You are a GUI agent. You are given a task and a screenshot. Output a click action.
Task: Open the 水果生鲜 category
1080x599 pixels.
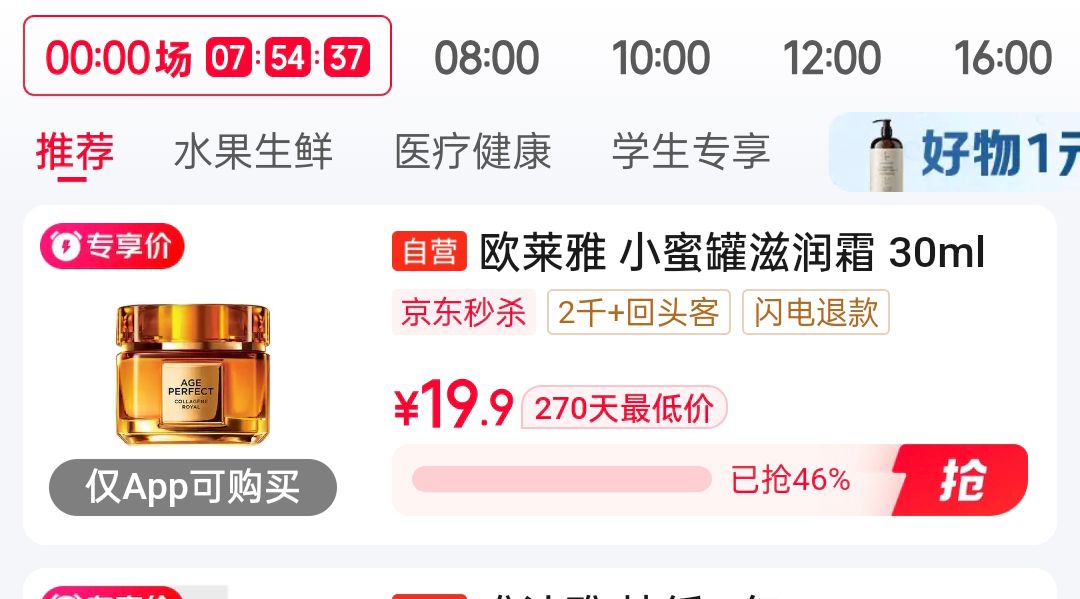(x=253, y=153)
